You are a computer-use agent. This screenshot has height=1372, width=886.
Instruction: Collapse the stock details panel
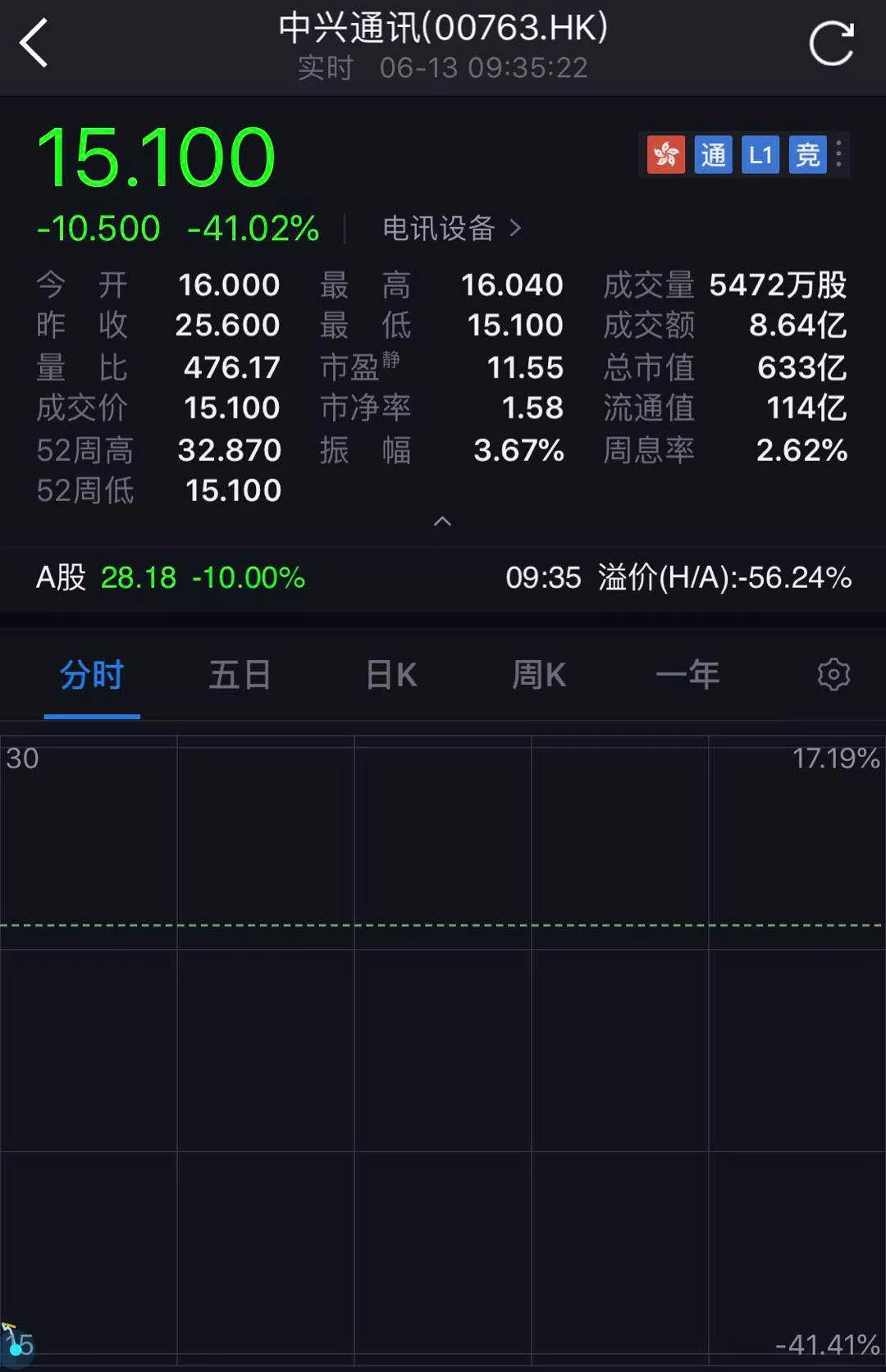click(442, 522)
